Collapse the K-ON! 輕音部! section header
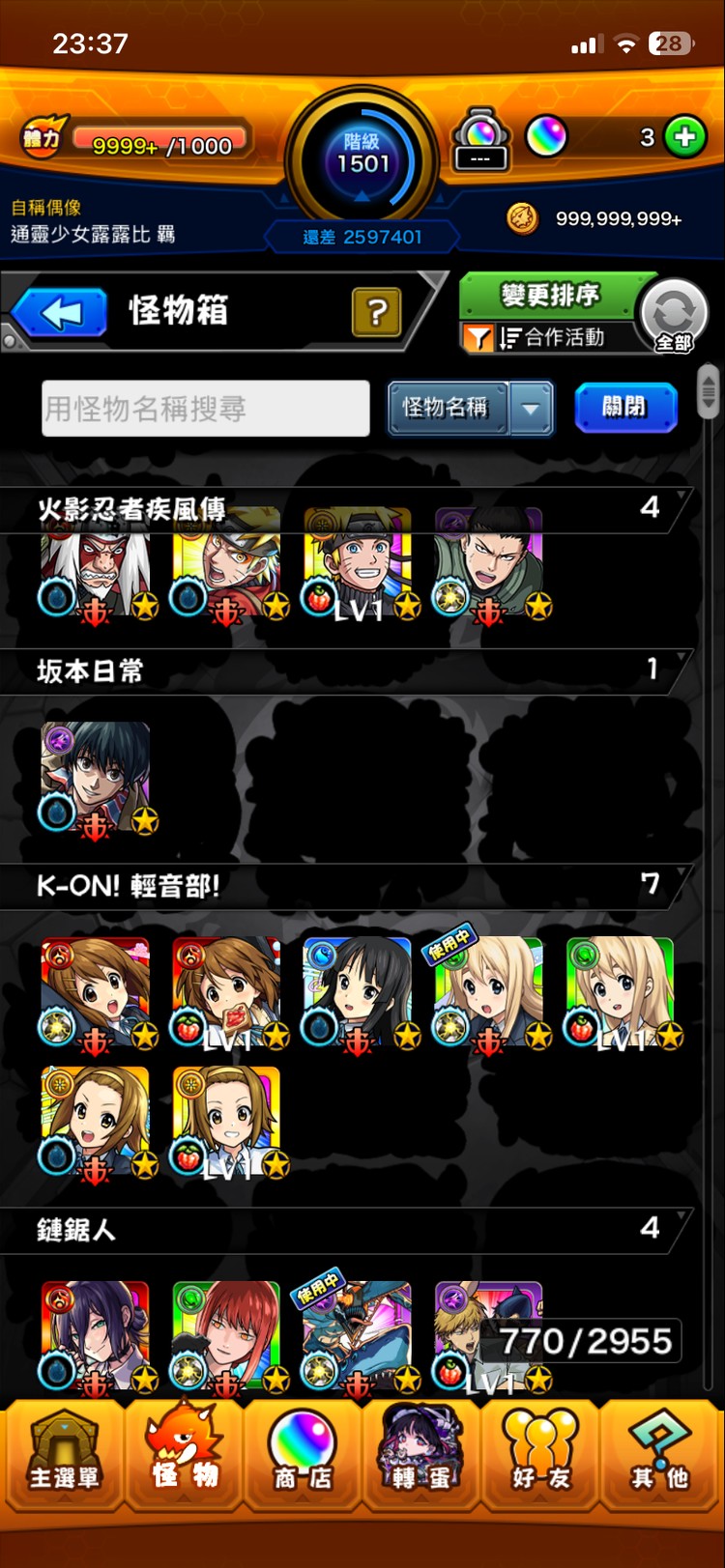The height and width of the screenshot is (1568, 725). click(346, 886)
